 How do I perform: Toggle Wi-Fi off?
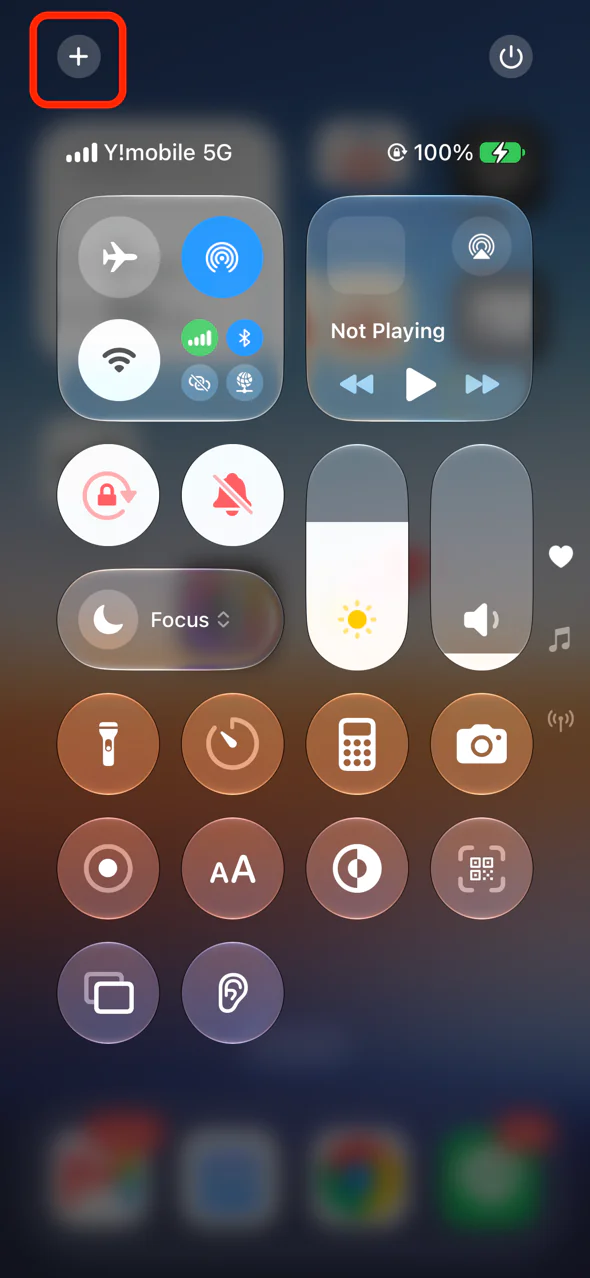pos(119,360)
